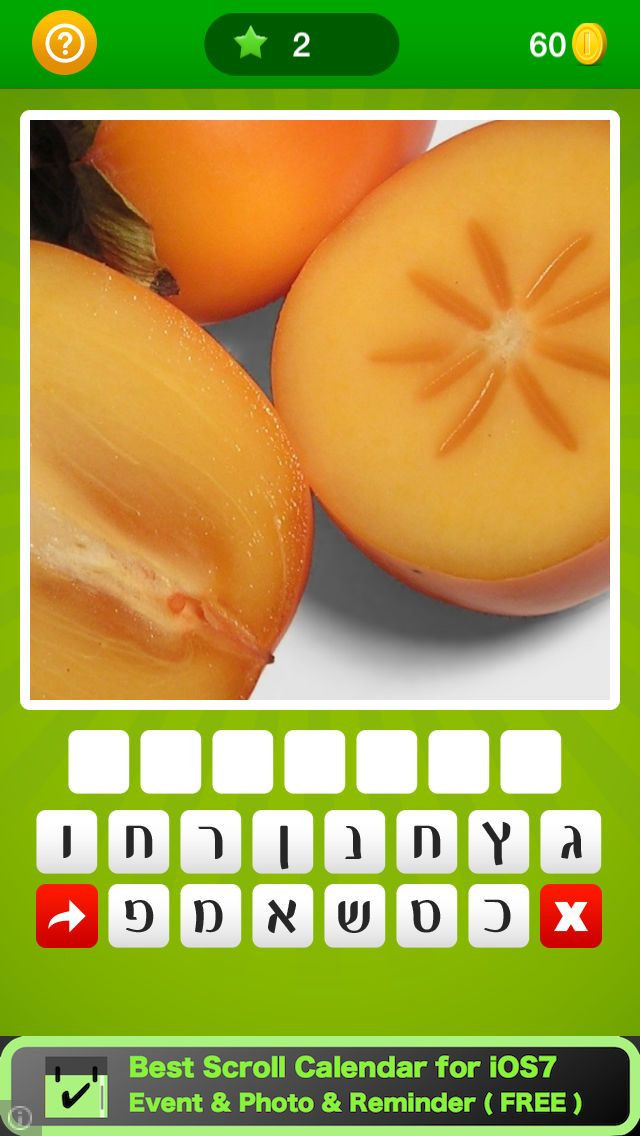640x1136 pixels.
Task: Clear letters with the red X button
Action: (571, 916)
